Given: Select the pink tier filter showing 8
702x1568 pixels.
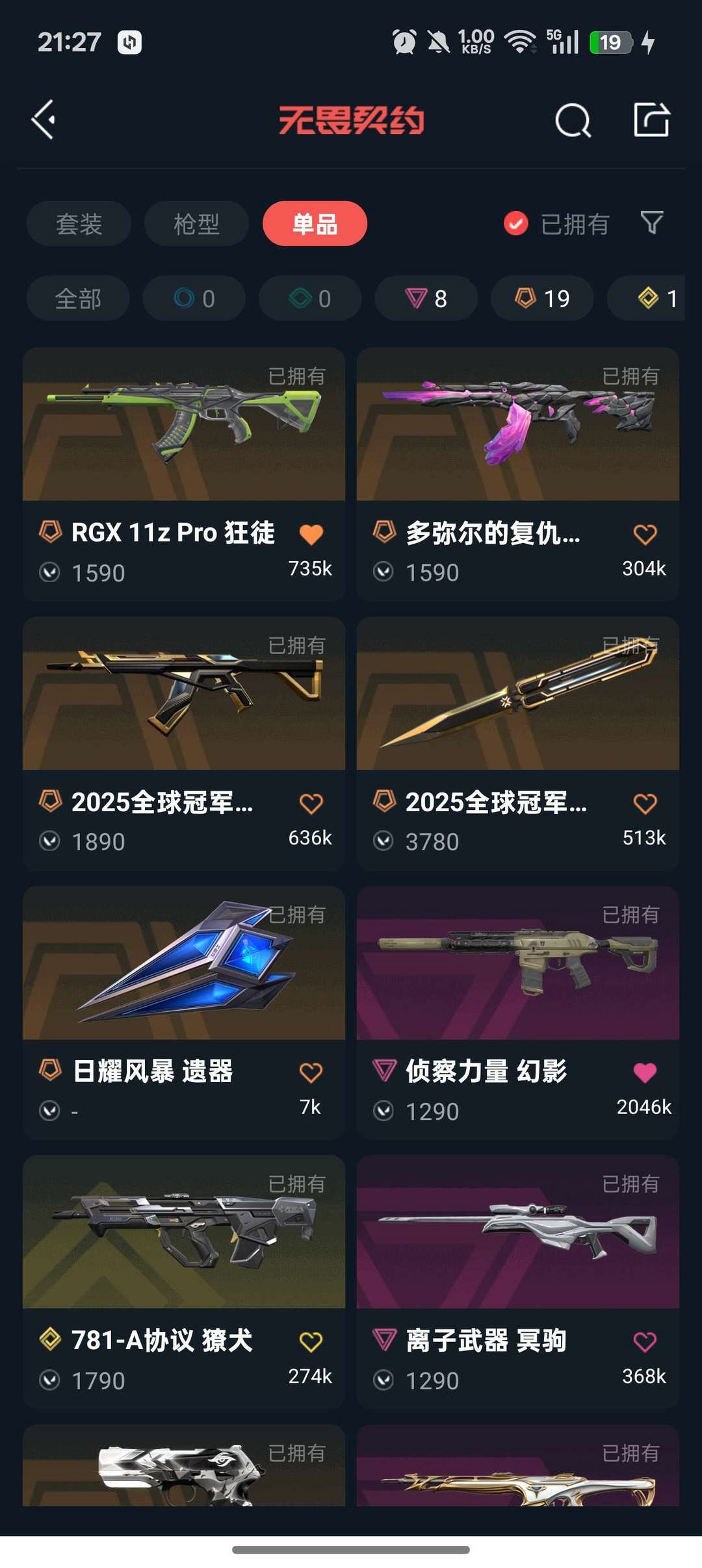Looking at the screenshot, I should point(425,298).
